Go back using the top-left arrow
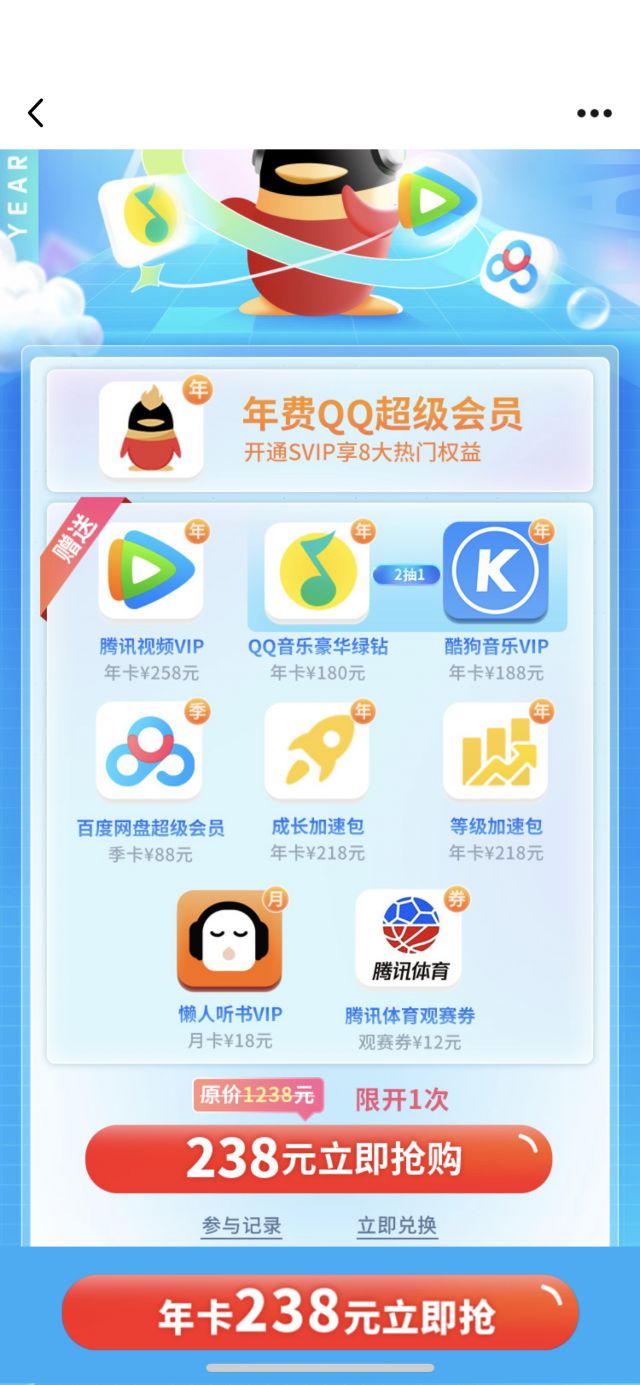 (x=36, y=113)
